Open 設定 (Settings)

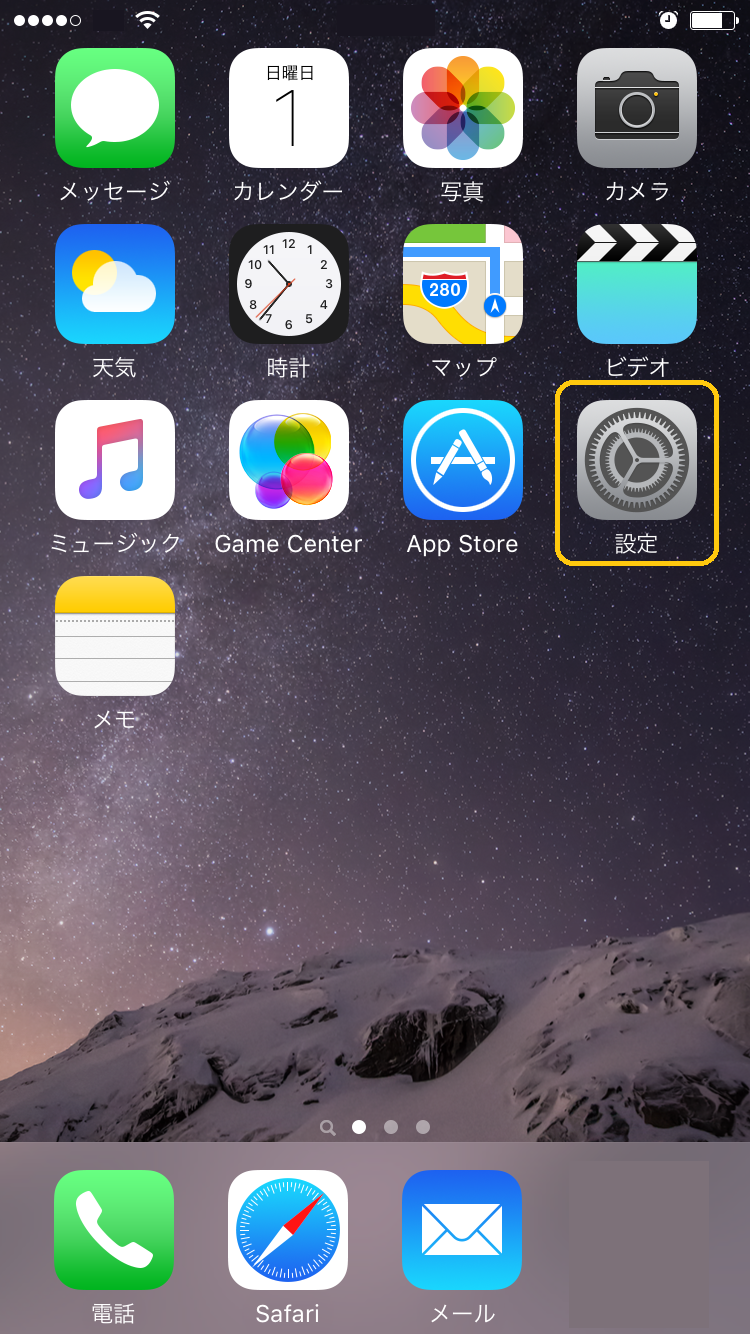pos(637,460)
